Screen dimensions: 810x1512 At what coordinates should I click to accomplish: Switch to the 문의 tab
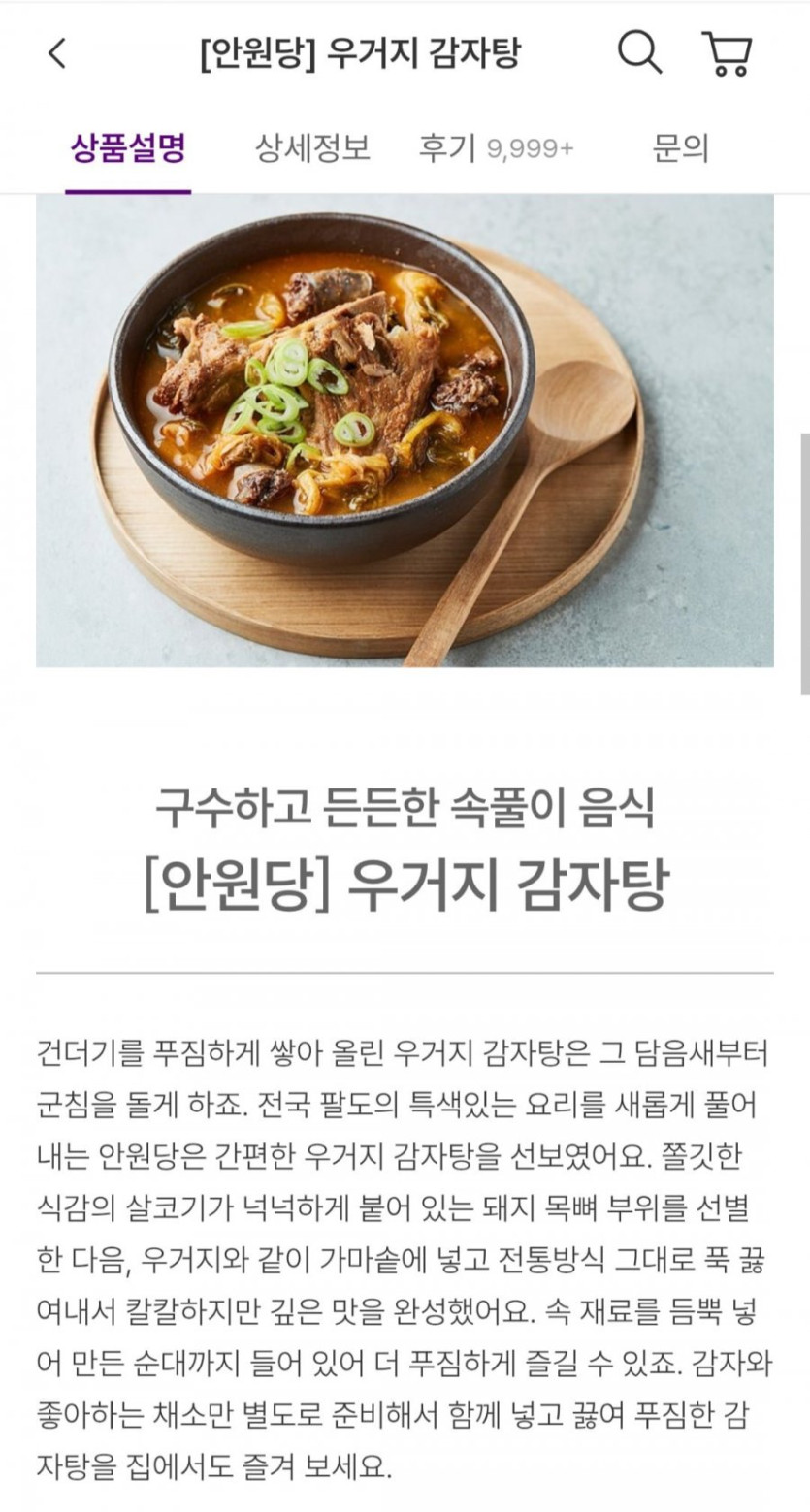680,148
